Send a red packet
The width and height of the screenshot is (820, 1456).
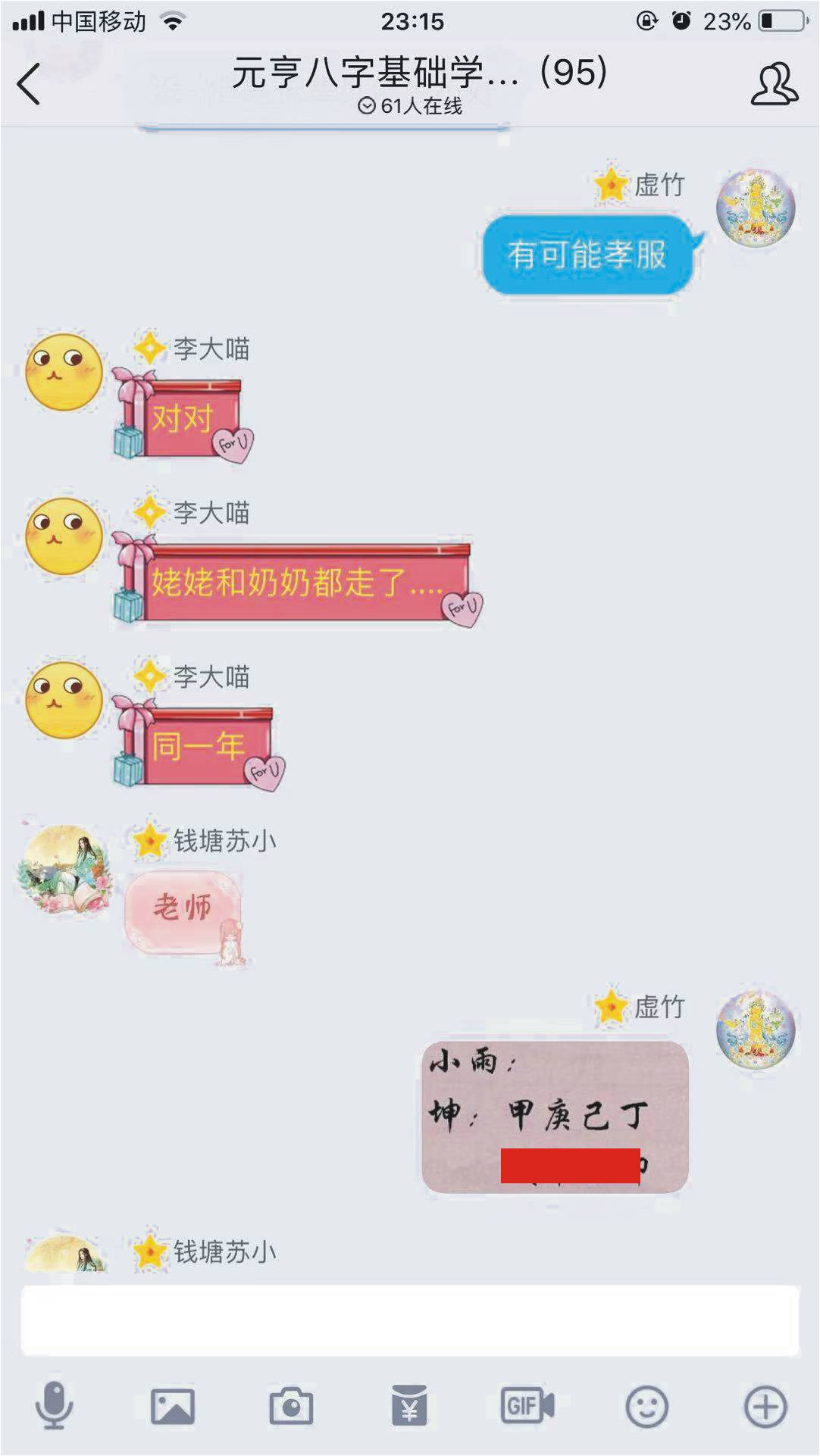point(409,1407)
